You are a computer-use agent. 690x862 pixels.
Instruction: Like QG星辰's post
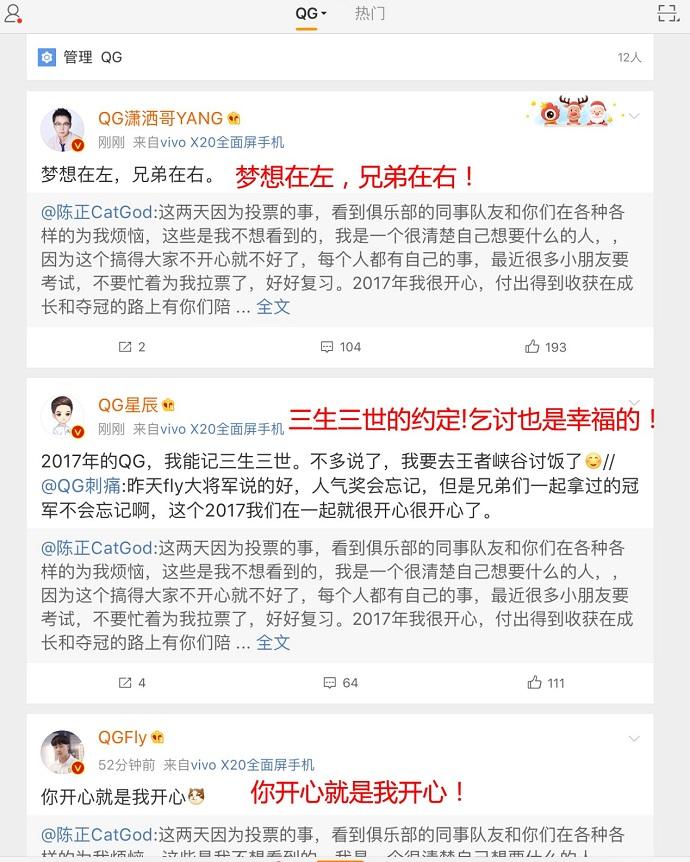click(x=546, y=683)
